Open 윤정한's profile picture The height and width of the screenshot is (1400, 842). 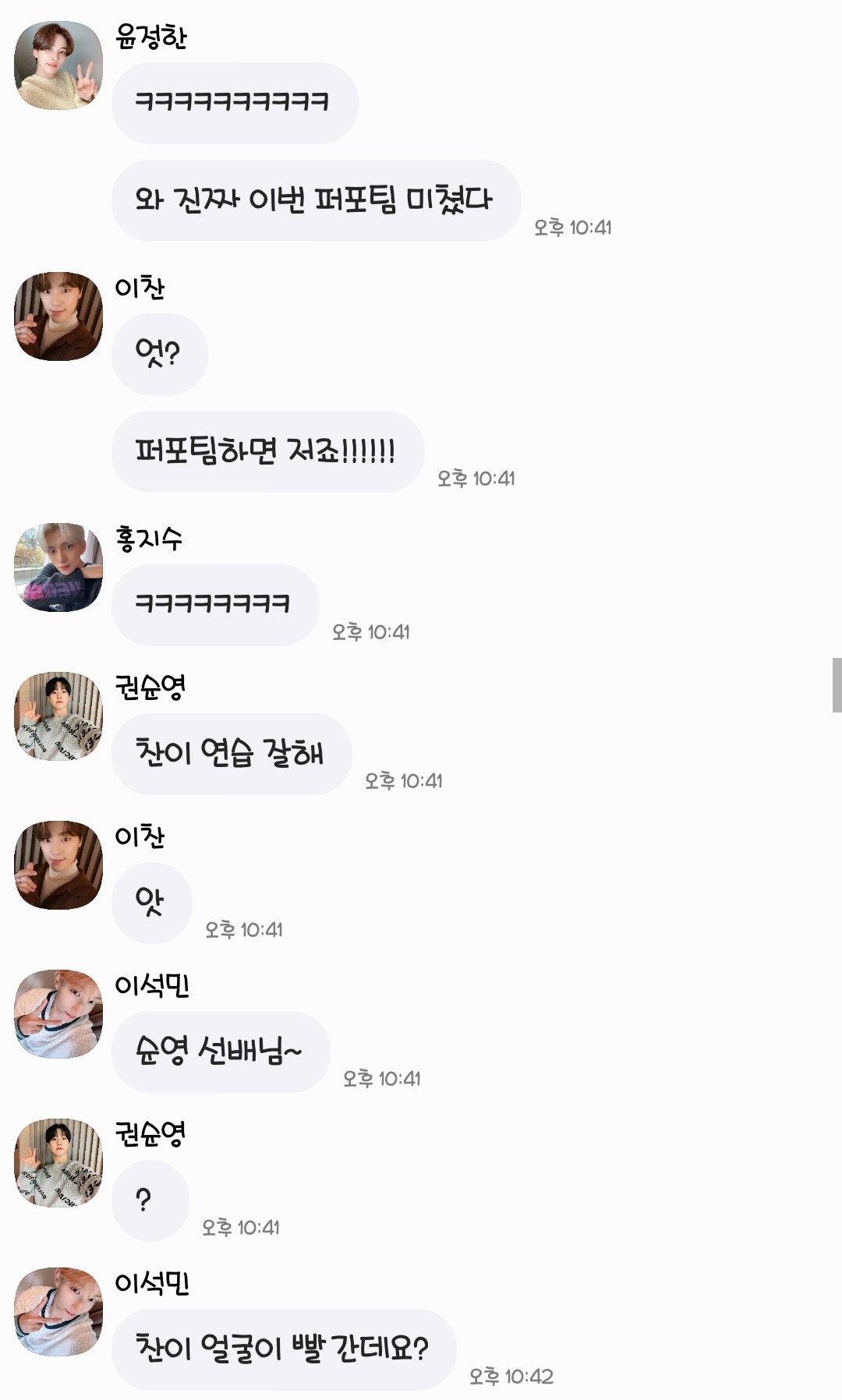pos(58,65)
